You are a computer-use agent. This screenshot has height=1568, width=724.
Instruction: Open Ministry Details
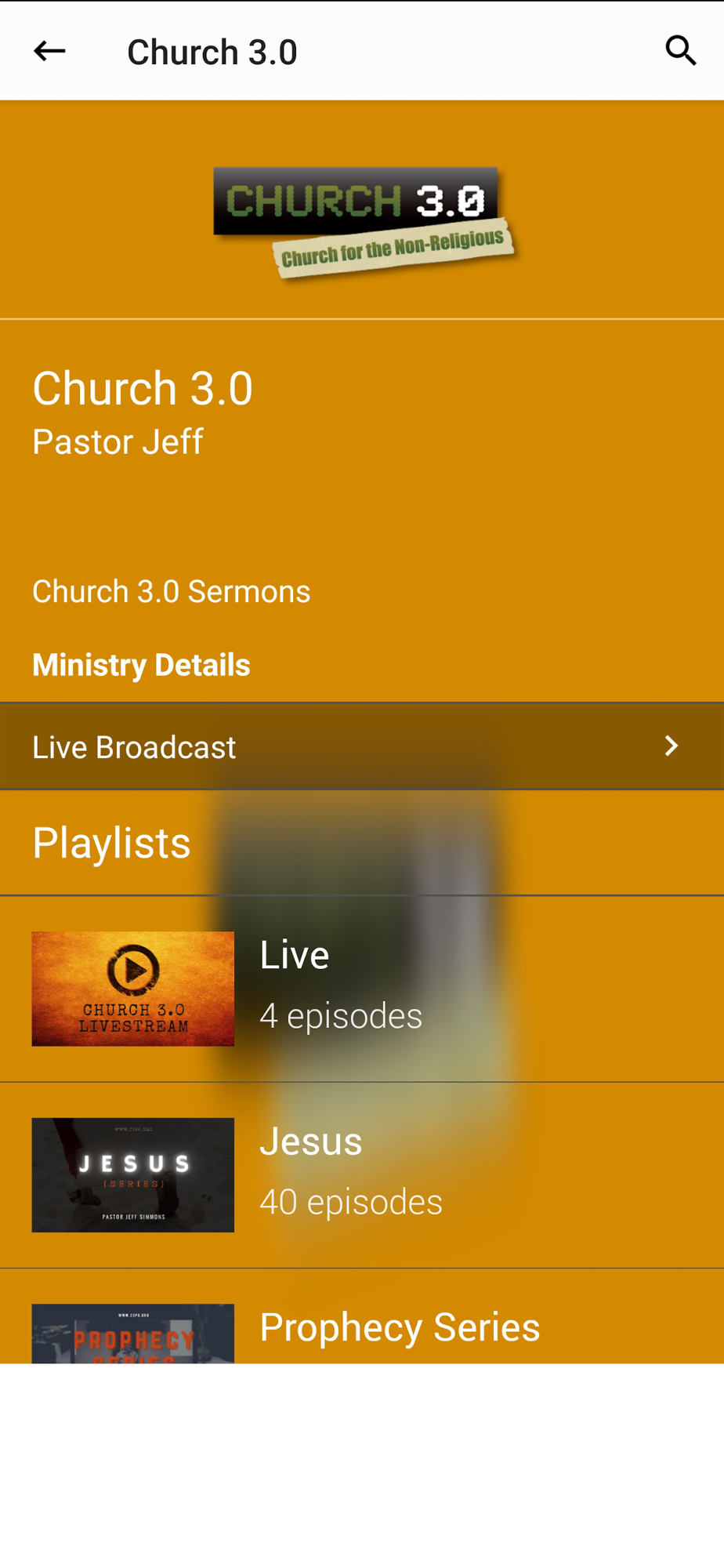pyautogui.click(x=141, y=665)
